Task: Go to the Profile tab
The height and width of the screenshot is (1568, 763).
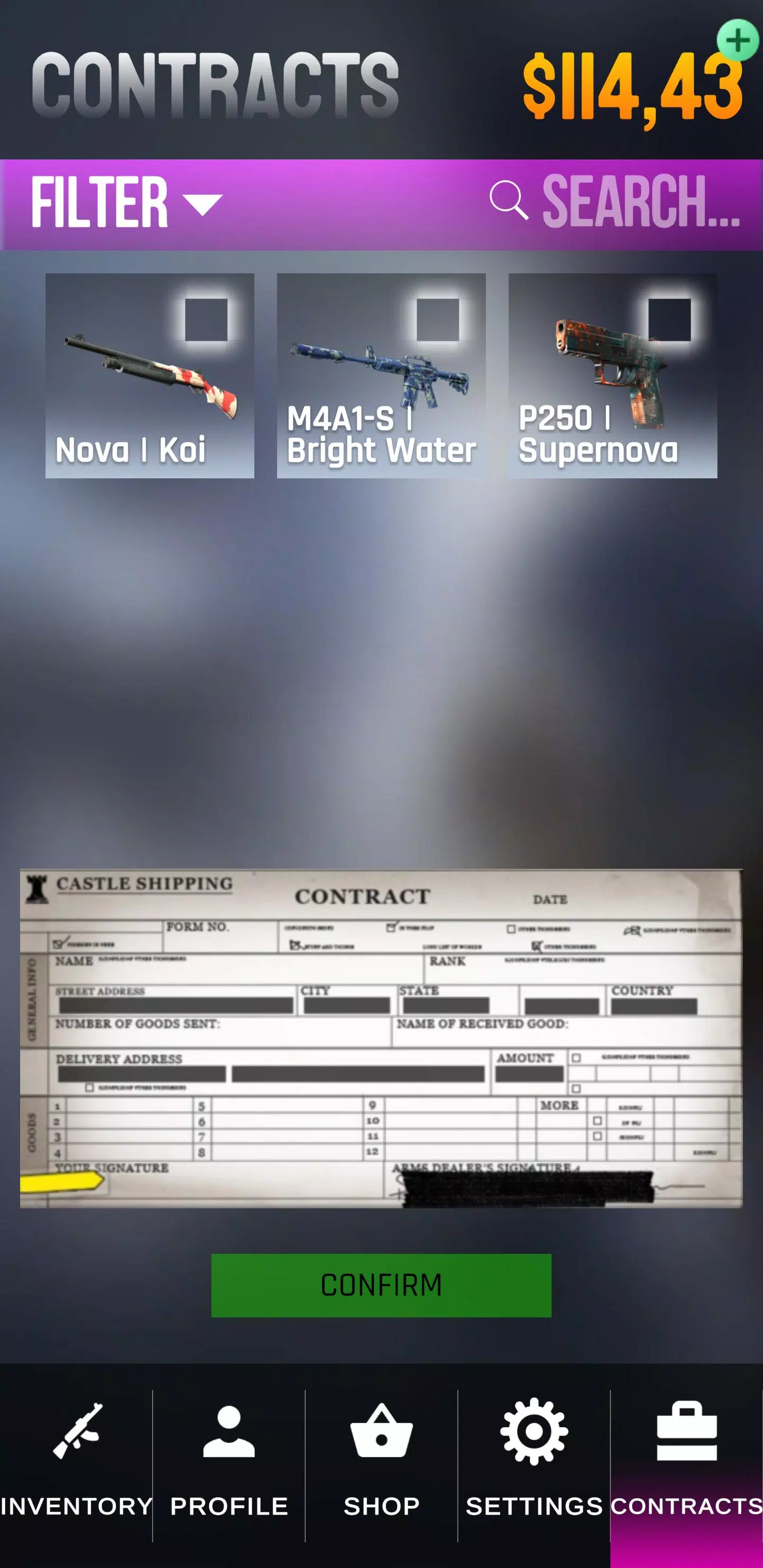Action: (229, 1464)
